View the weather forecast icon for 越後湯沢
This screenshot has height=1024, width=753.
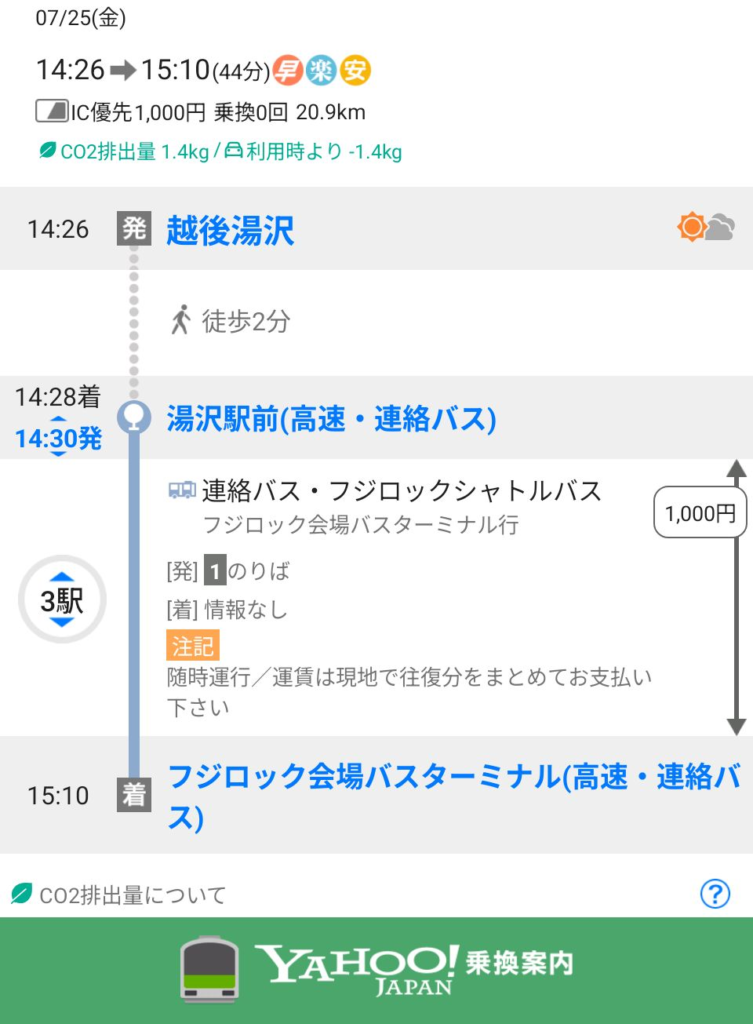705,228
